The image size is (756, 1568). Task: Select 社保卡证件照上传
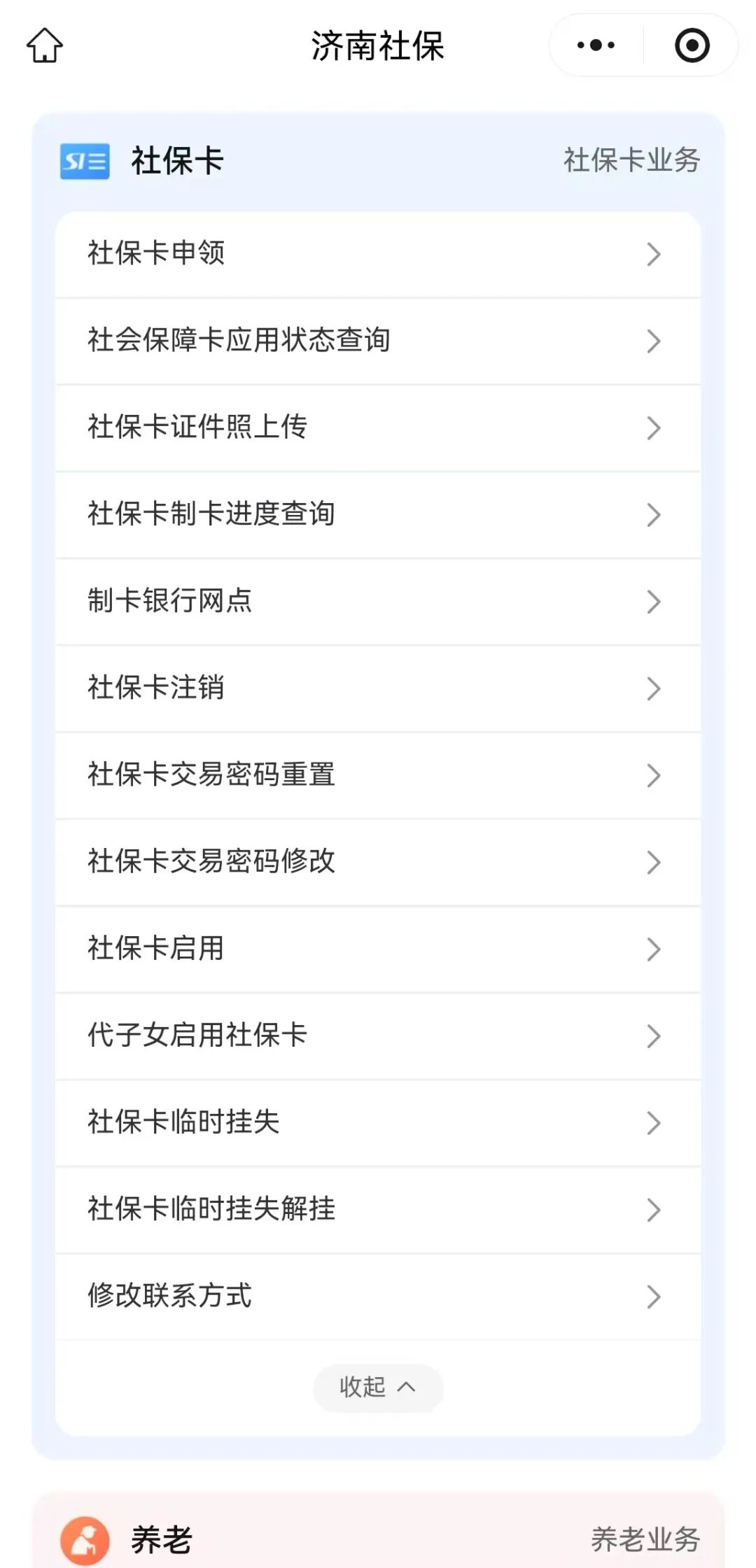pyautogui.click(x=378, y=428)
